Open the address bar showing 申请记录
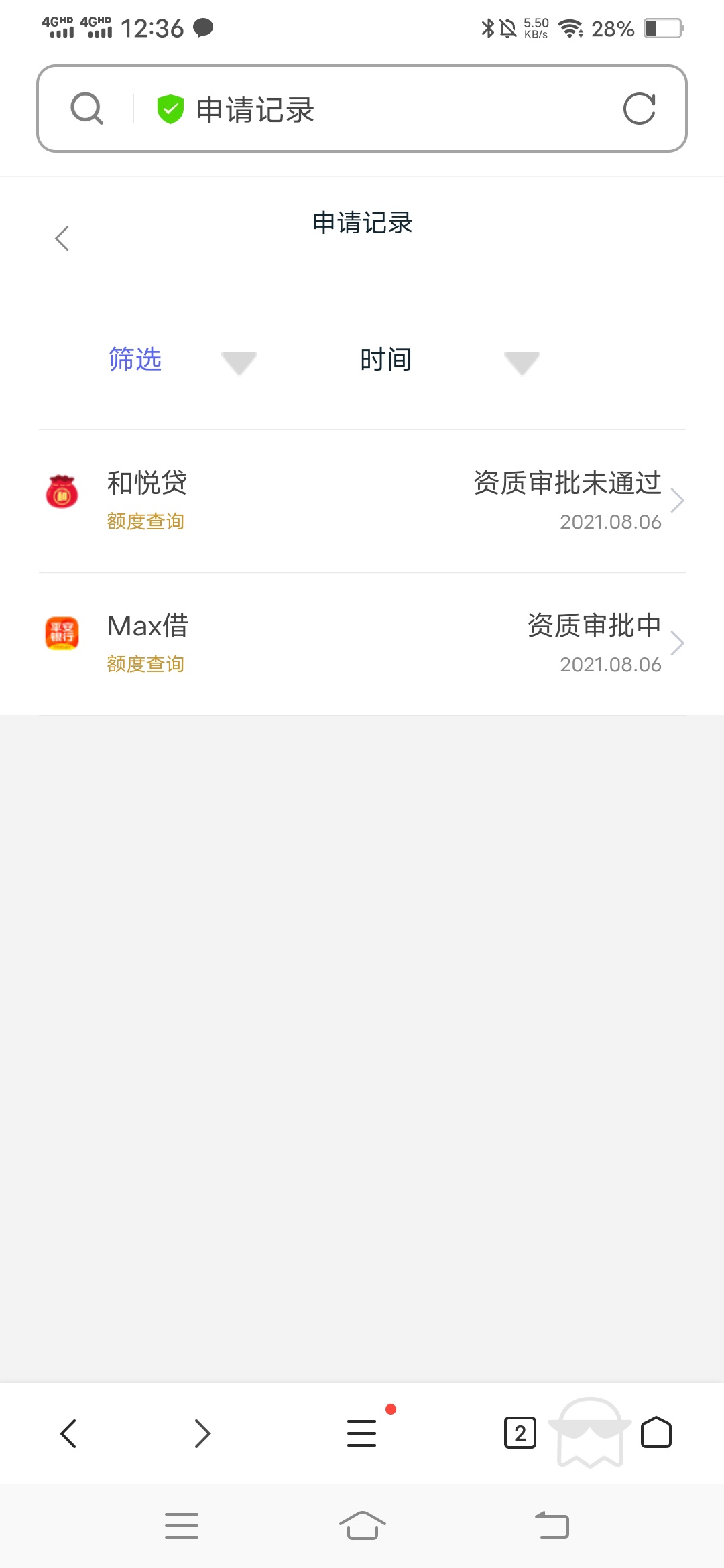 click(362, 109)
